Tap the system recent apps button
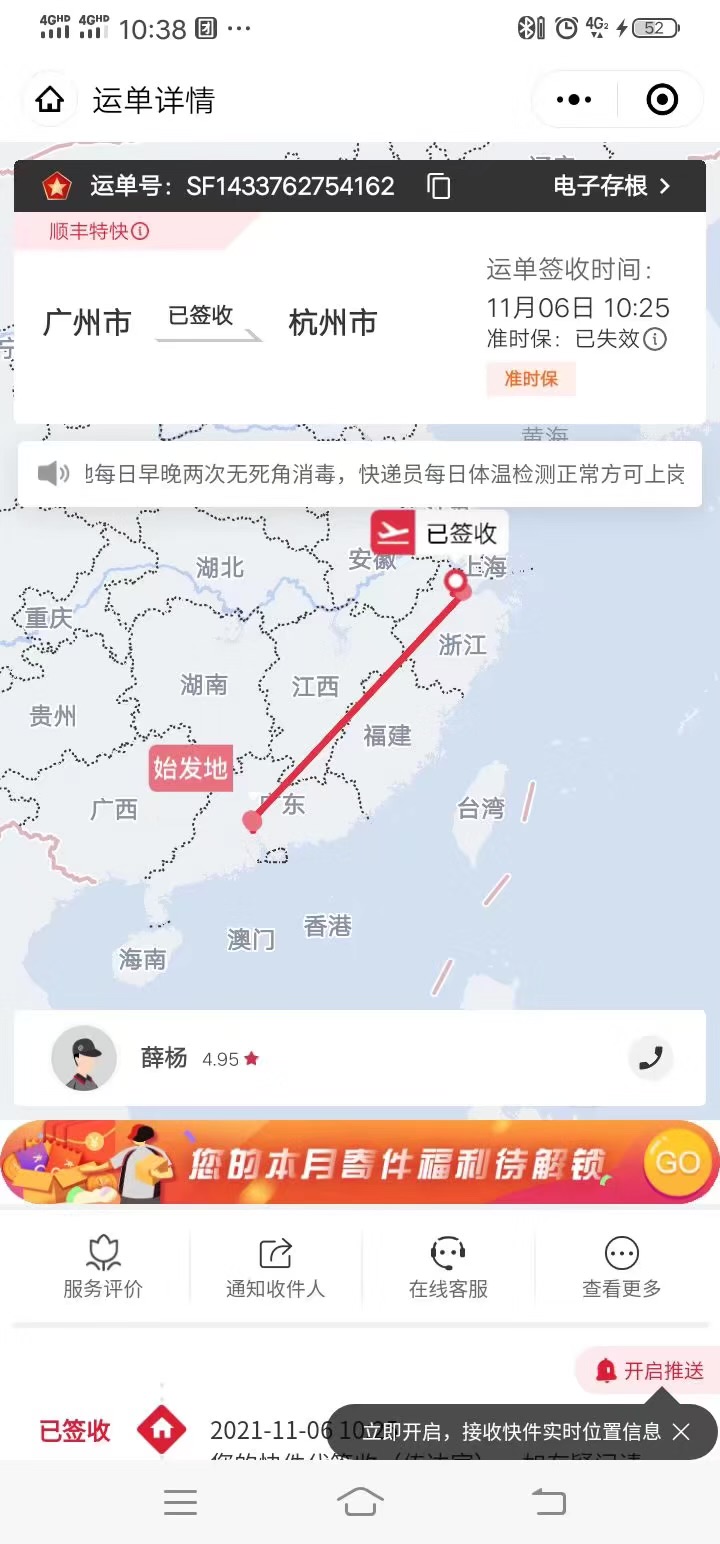720x1544 pixels. pyautogui.click(x=180, y=1502)
